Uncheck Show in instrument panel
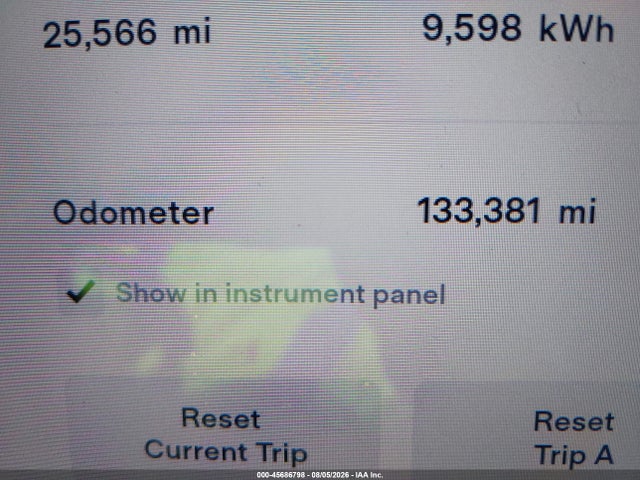Image resolution: width=640 pixels, height=480 pixels. point(81,292)
